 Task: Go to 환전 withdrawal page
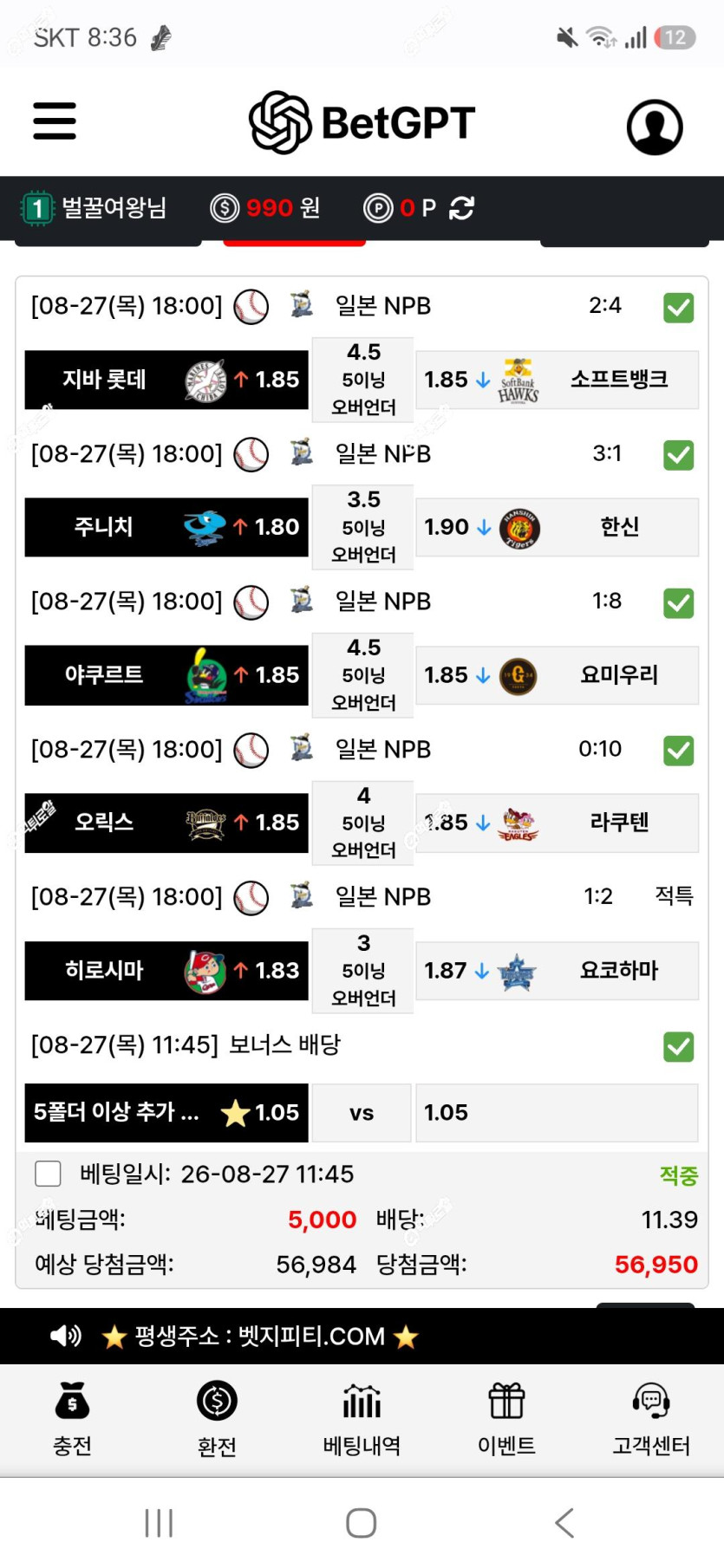217,1419
